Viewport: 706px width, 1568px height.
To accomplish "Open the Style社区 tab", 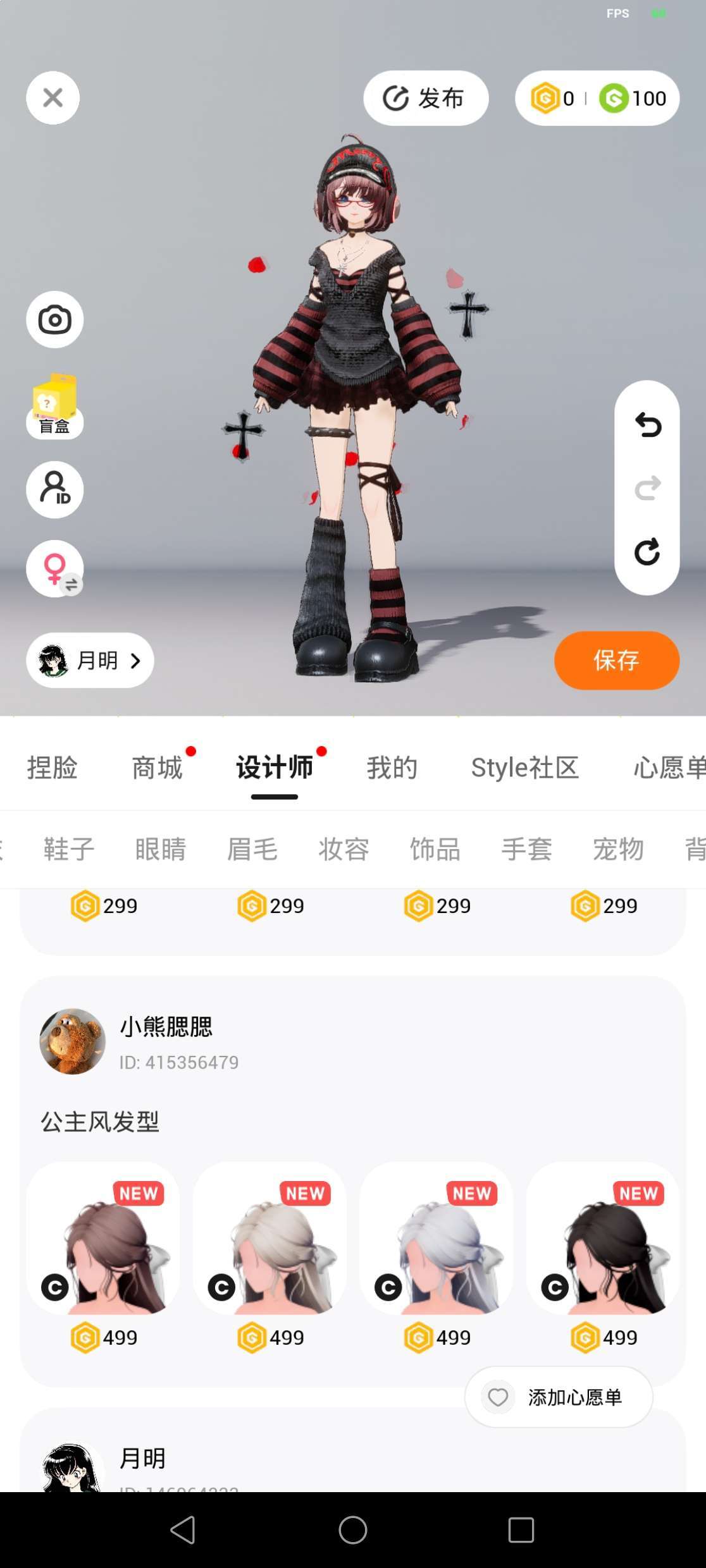I will 524,768.
